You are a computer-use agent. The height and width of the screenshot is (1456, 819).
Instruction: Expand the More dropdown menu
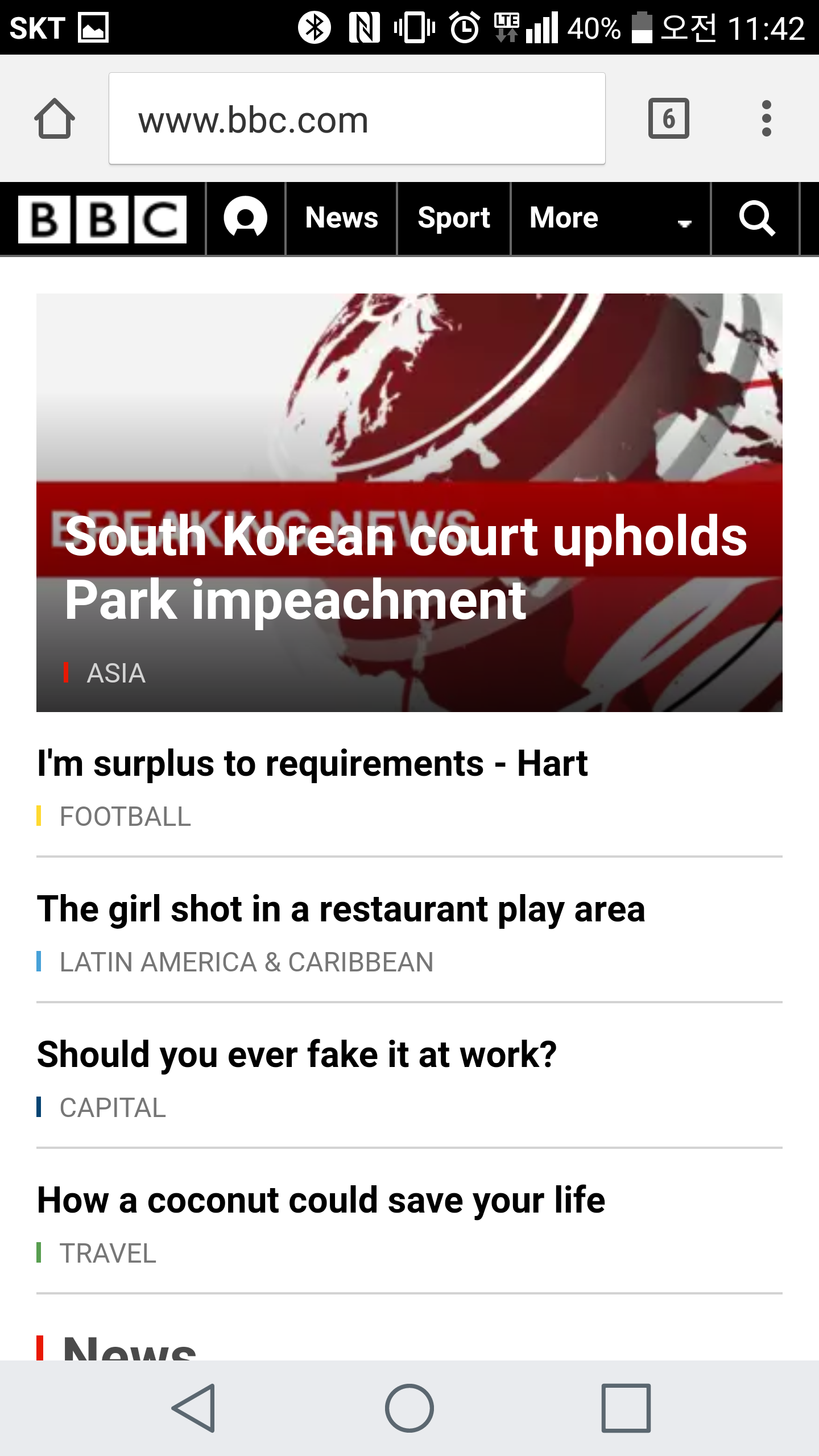coord(611,218)
